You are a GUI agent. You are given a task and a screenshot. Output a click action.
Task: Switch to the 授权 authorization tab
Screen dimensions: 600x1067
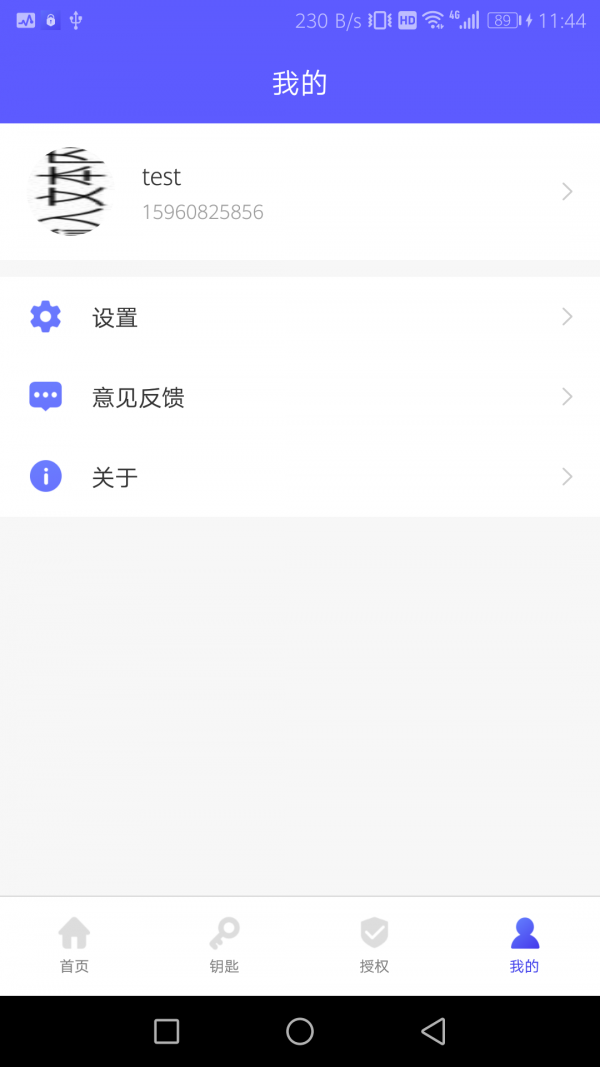[374, 945]
